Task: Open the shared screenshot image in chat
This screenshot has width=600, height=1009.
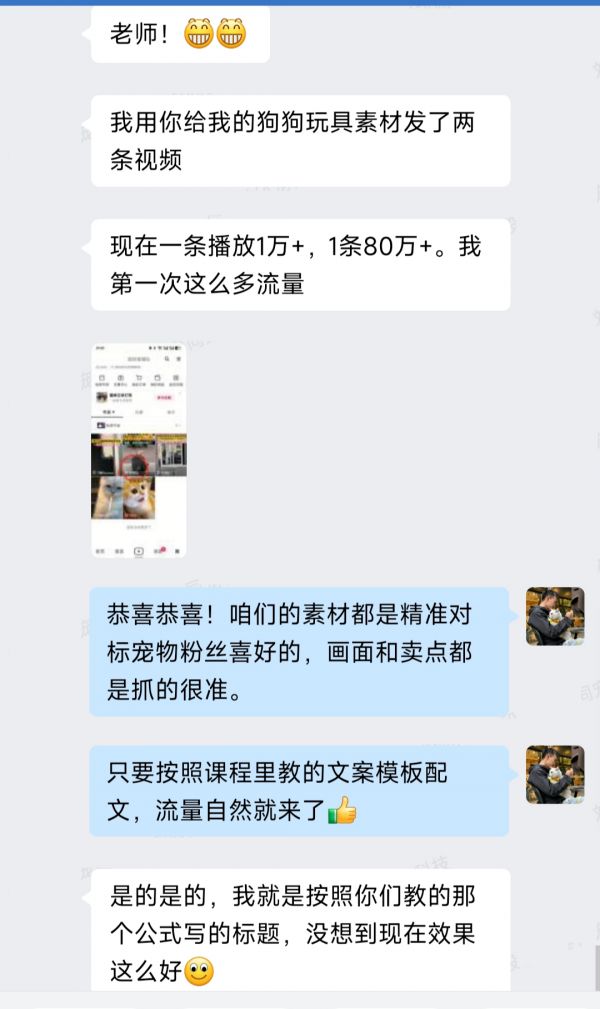Action: click(x=138, y=450)
